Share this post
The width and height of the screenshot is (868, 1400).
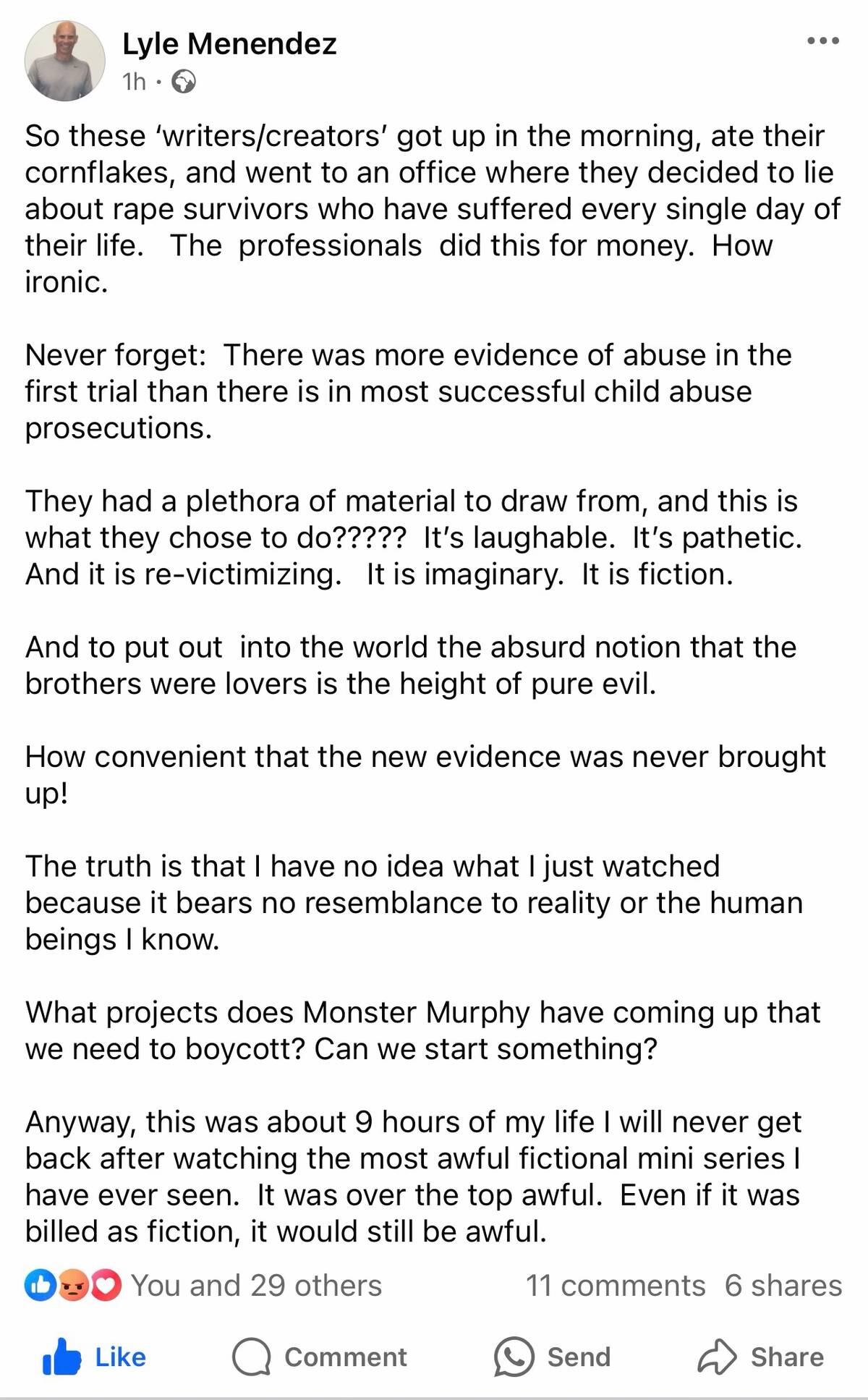pos(760,1357)
